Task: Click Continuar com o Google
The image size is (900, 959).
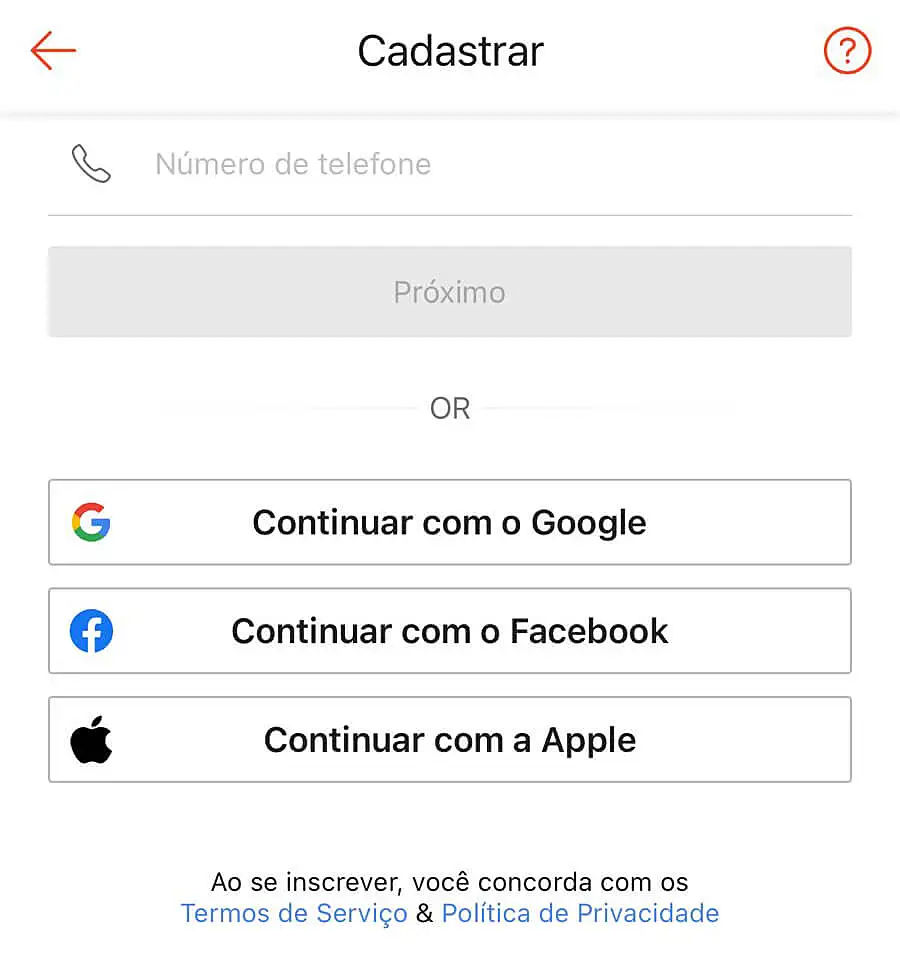Action: 450,522
